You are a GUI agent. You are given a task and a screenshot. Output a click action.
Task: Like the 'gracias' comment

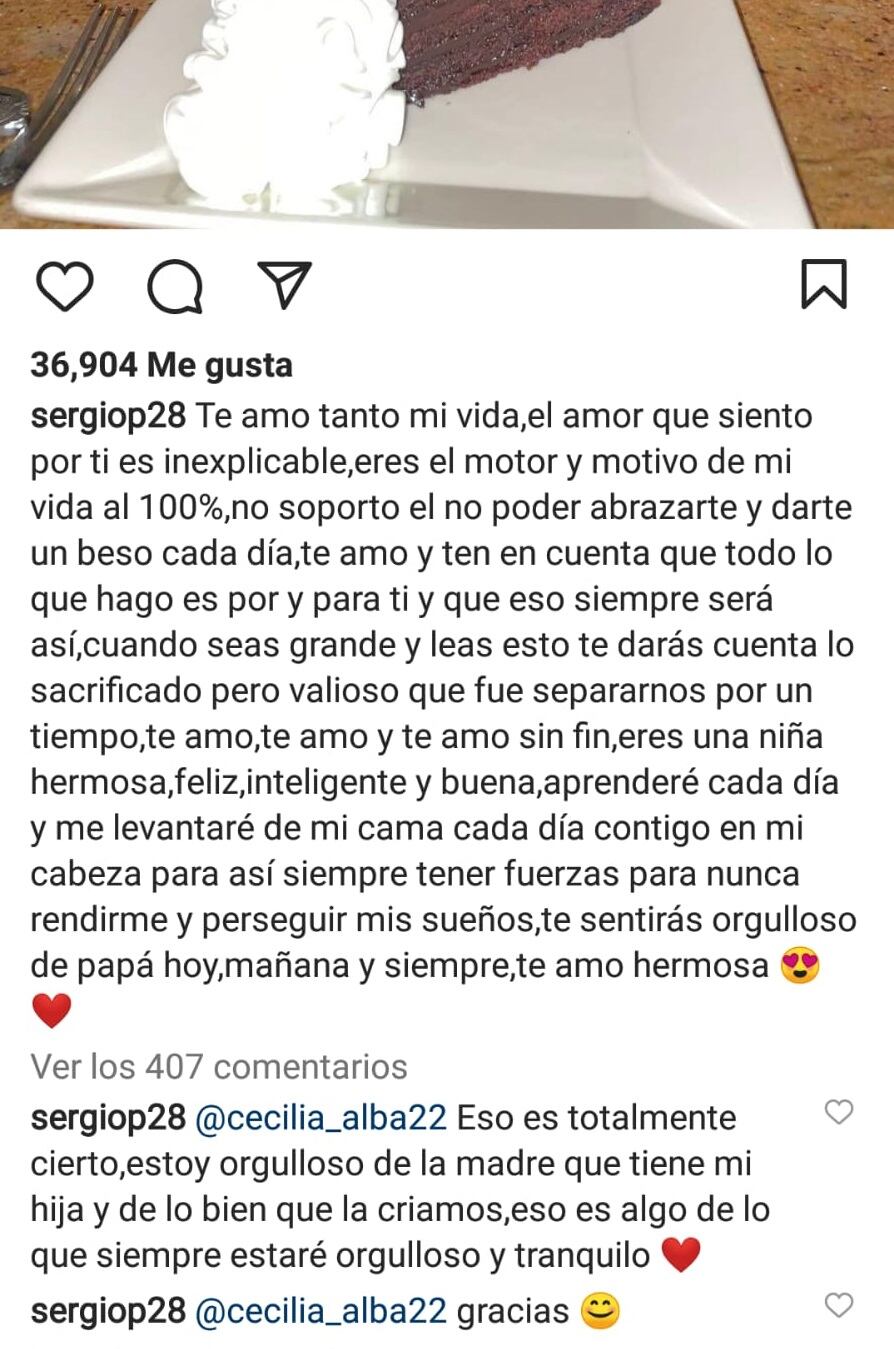(838, 1305)
